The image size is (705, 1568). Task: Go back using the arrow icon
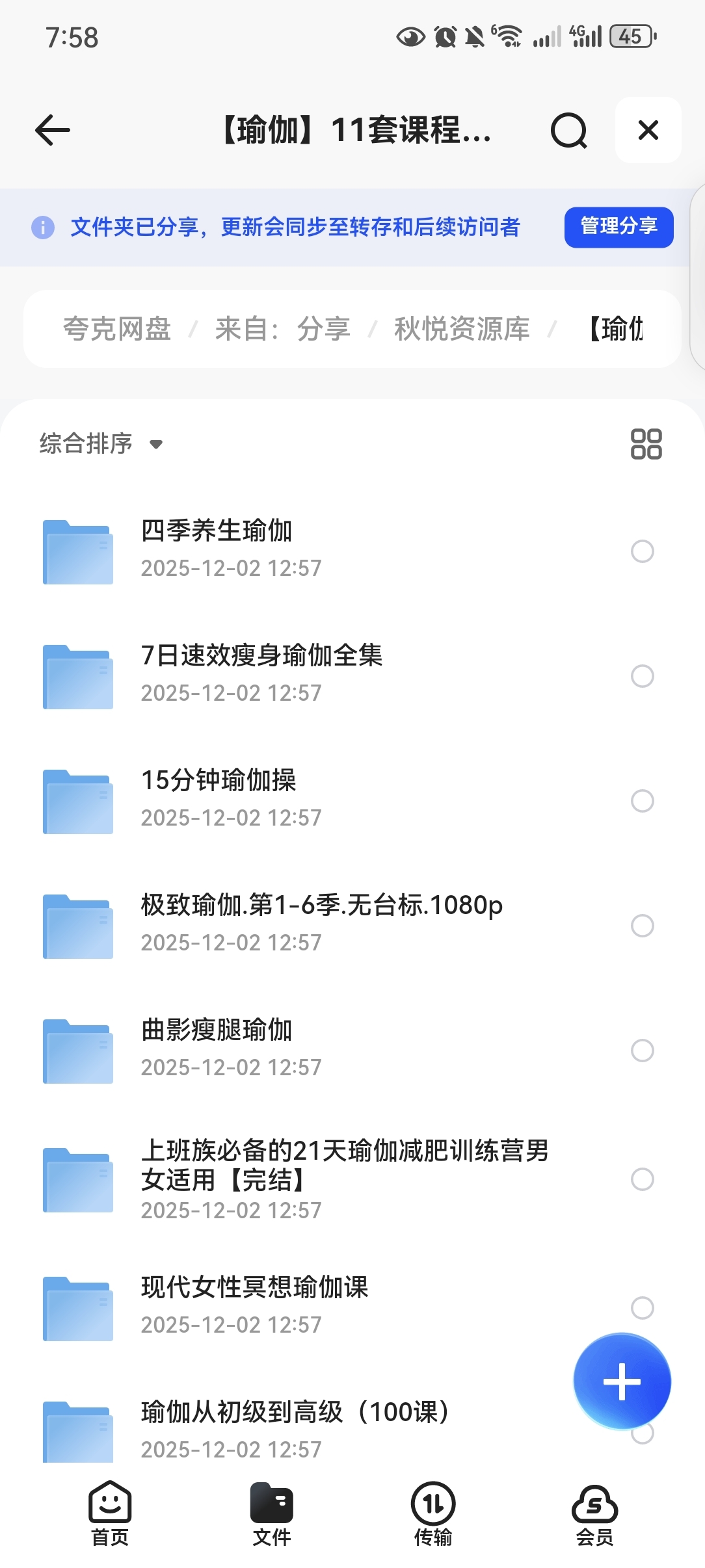[x=53, y=130]
